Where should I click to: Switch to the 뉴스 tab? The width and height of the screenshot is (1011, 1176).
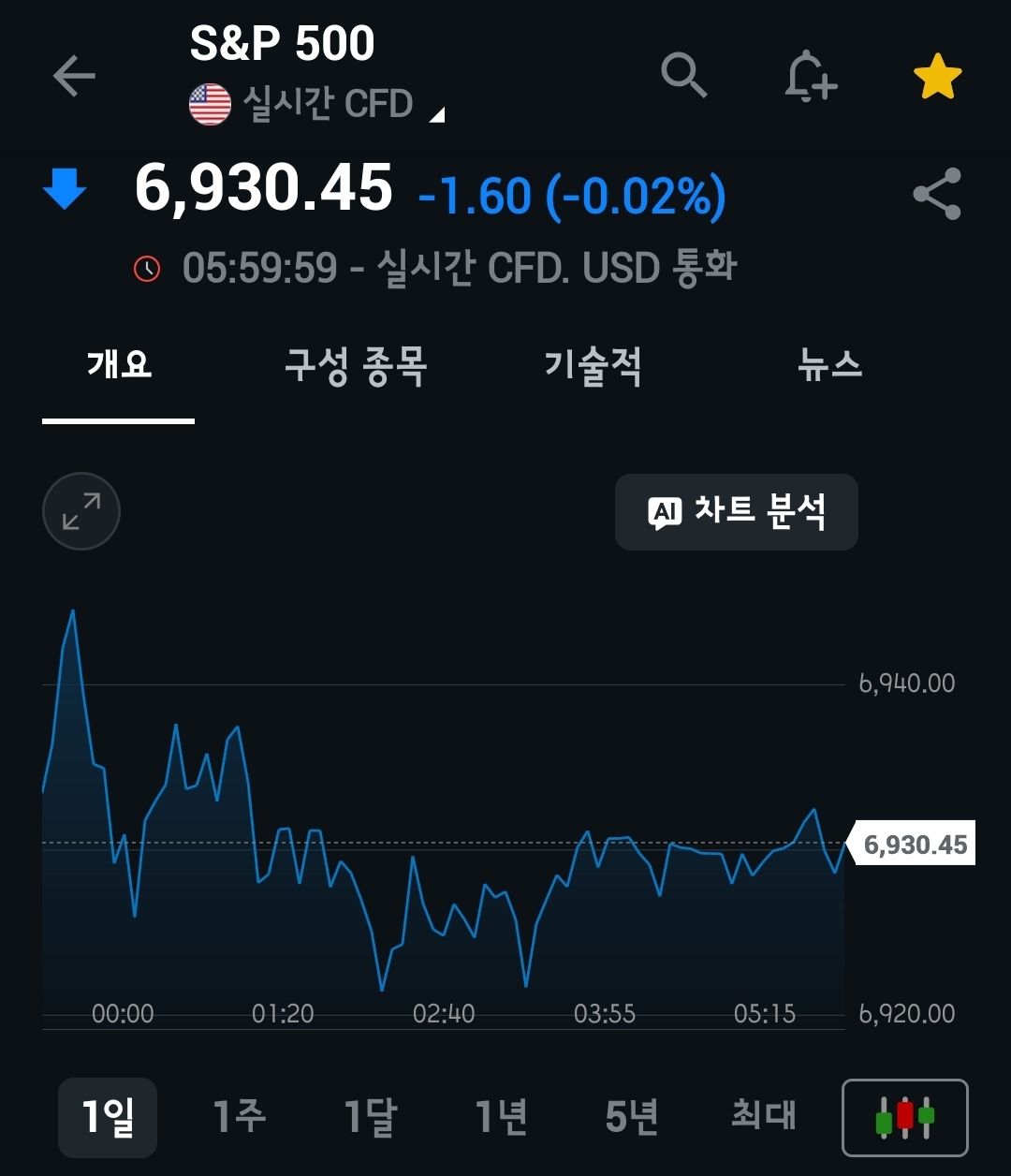[x=829, y=364]
